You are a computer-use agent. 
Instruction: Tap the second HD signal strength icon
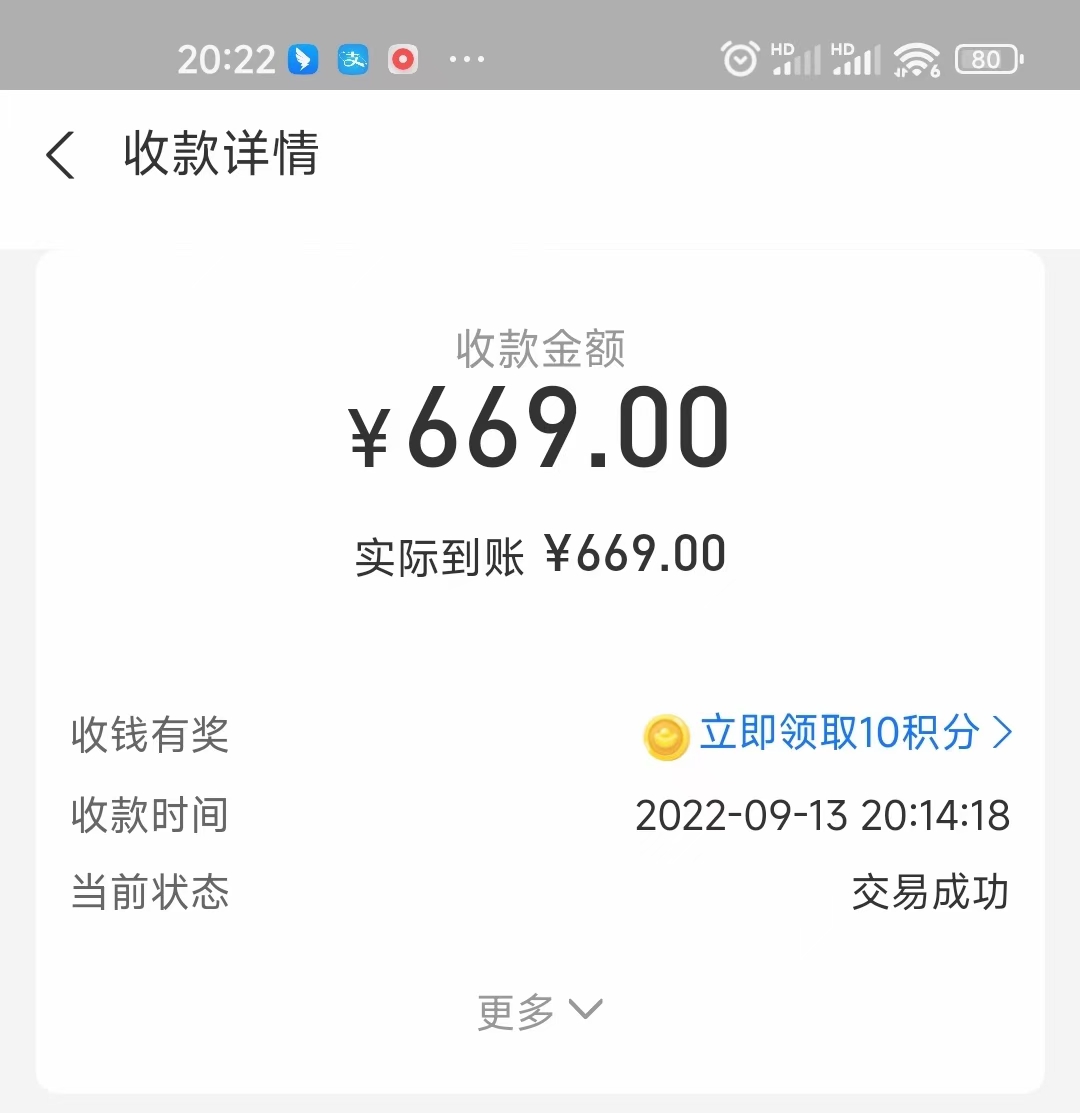(x=855, y=59)
